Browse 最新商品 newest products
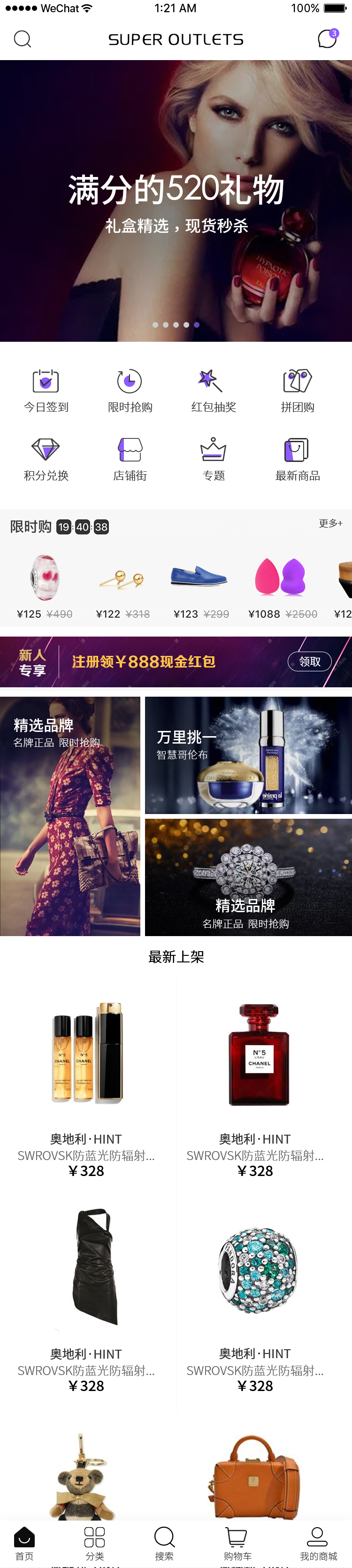352x1568 pixels. click(297, 459)
